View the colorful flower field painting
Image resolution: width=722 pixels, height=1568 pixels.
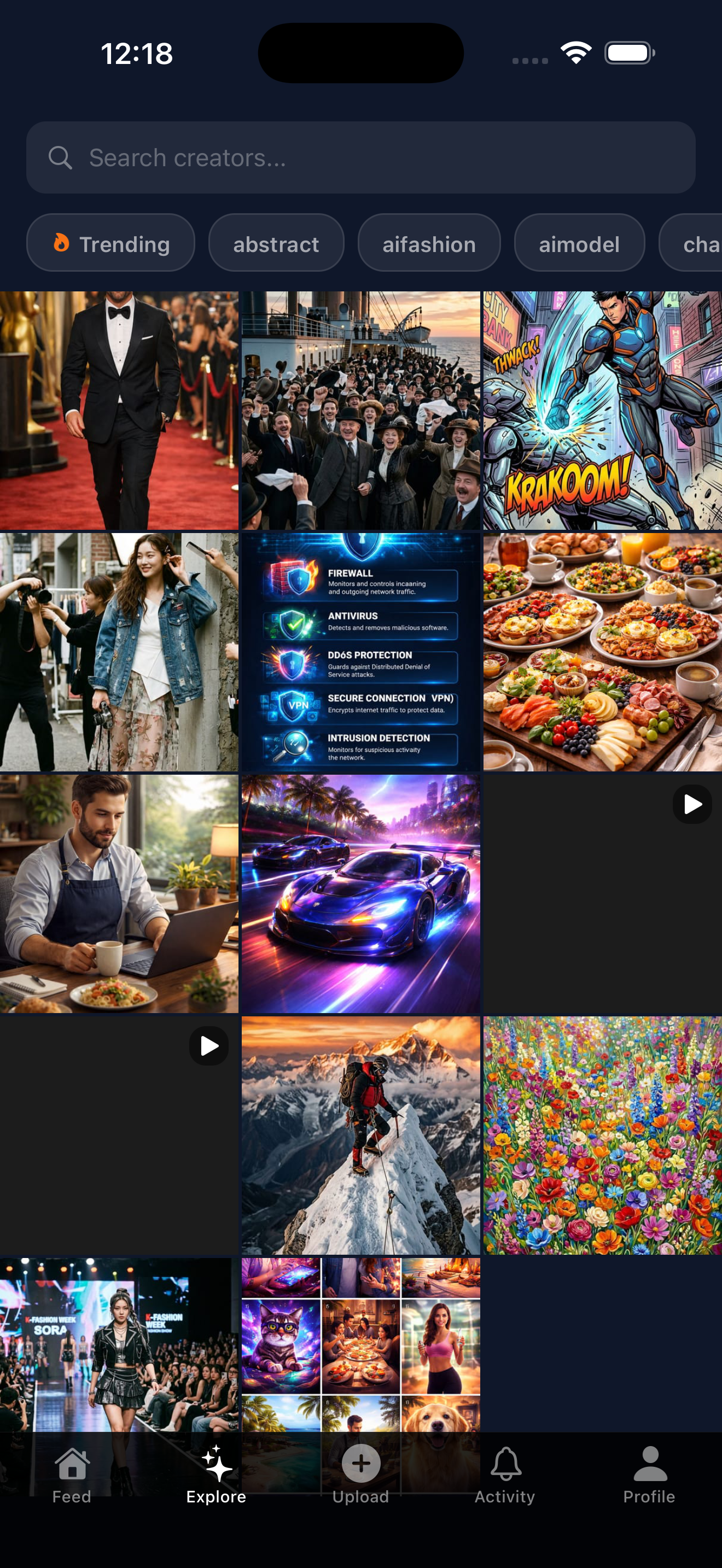602,1135
